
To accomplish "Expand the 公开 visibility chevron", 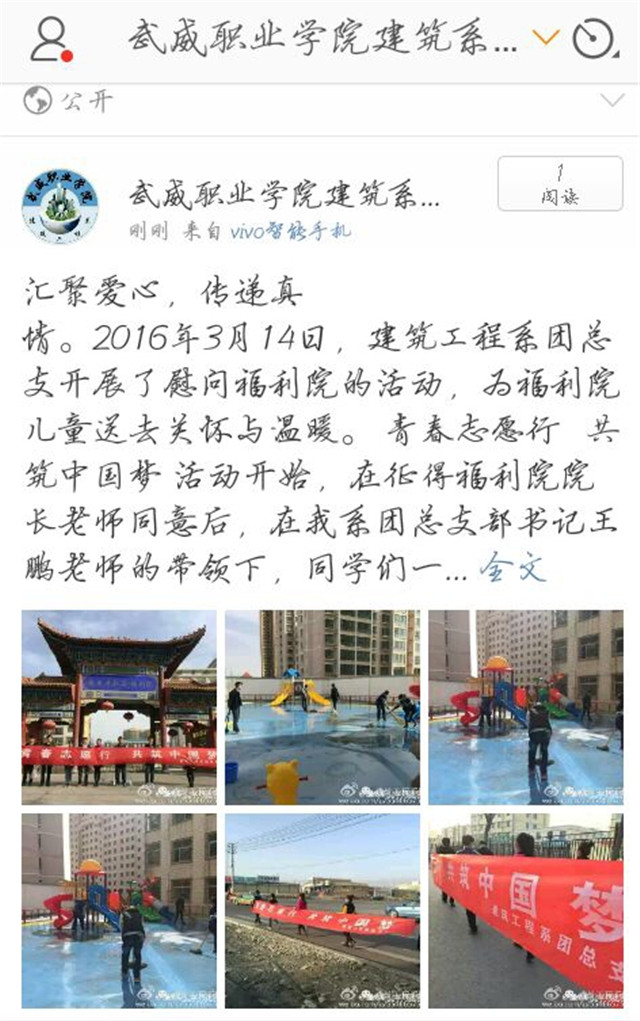I will [610, 100].
